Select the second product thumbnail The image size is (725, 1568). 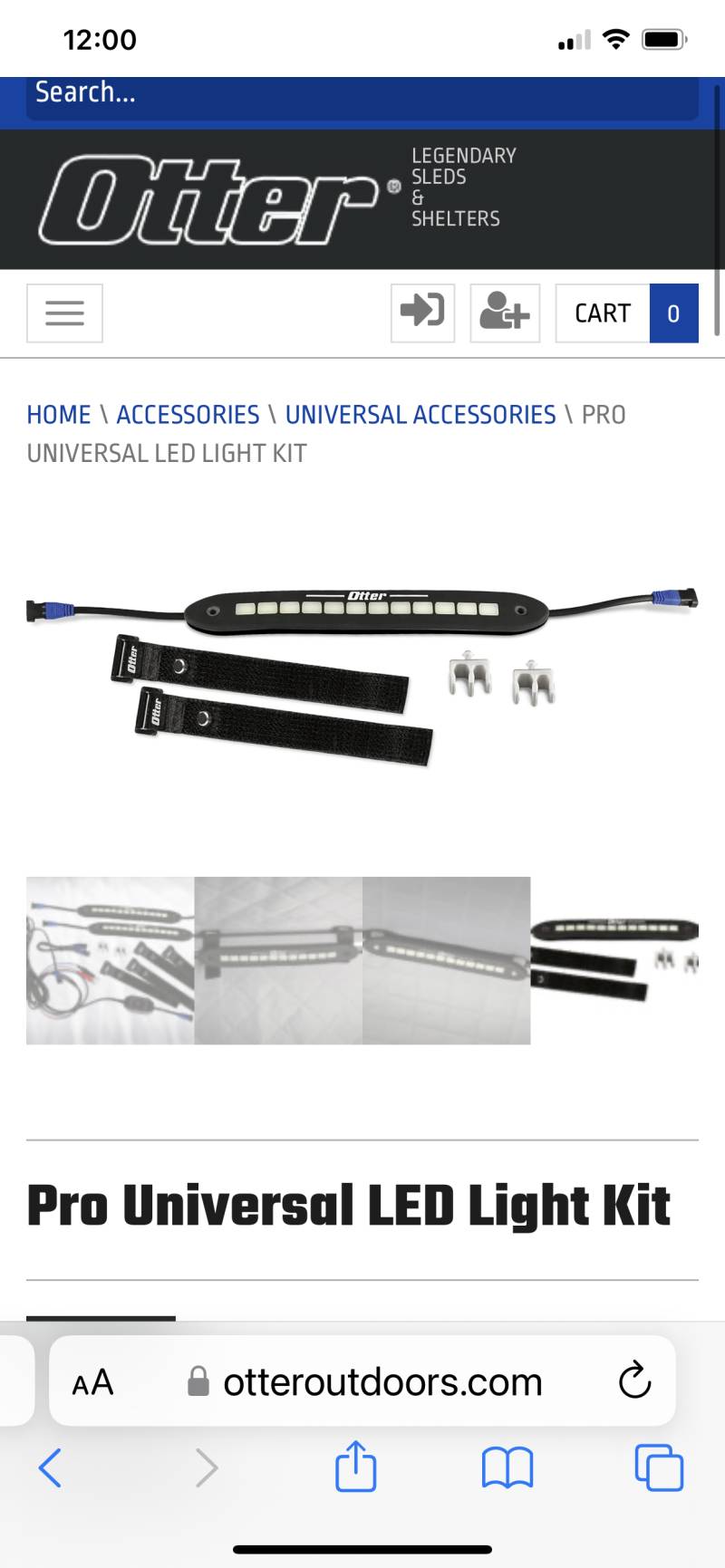pyautogui.click(x=278, y=960)
